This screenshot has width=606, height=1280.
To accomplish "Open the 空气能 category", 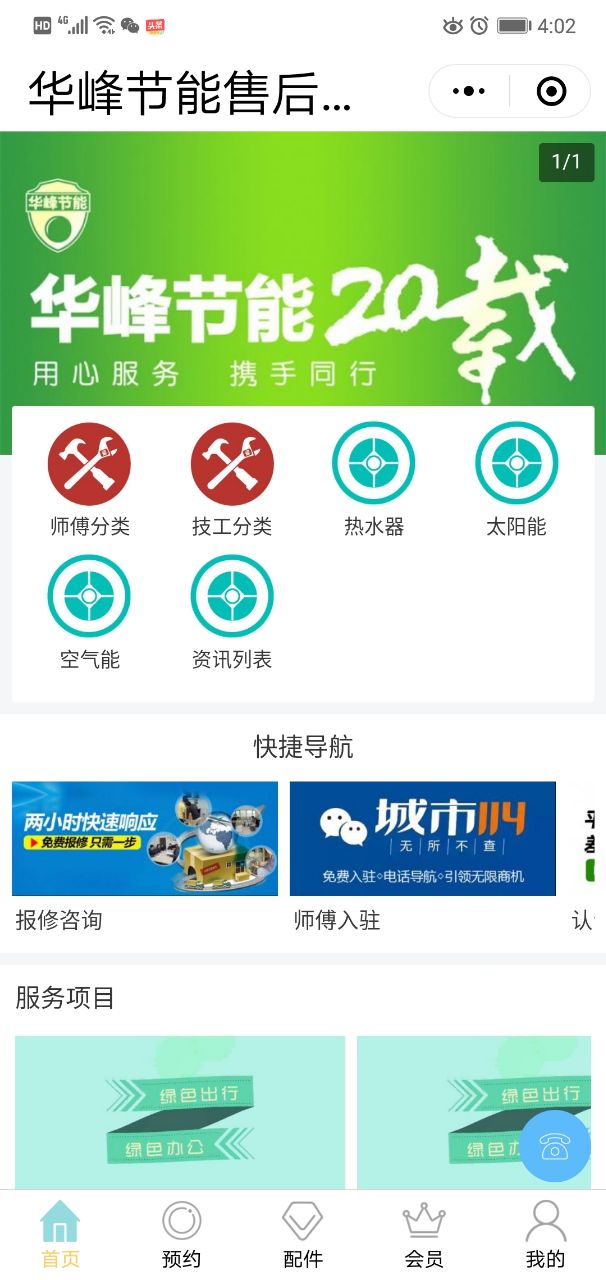I will 89,612.
